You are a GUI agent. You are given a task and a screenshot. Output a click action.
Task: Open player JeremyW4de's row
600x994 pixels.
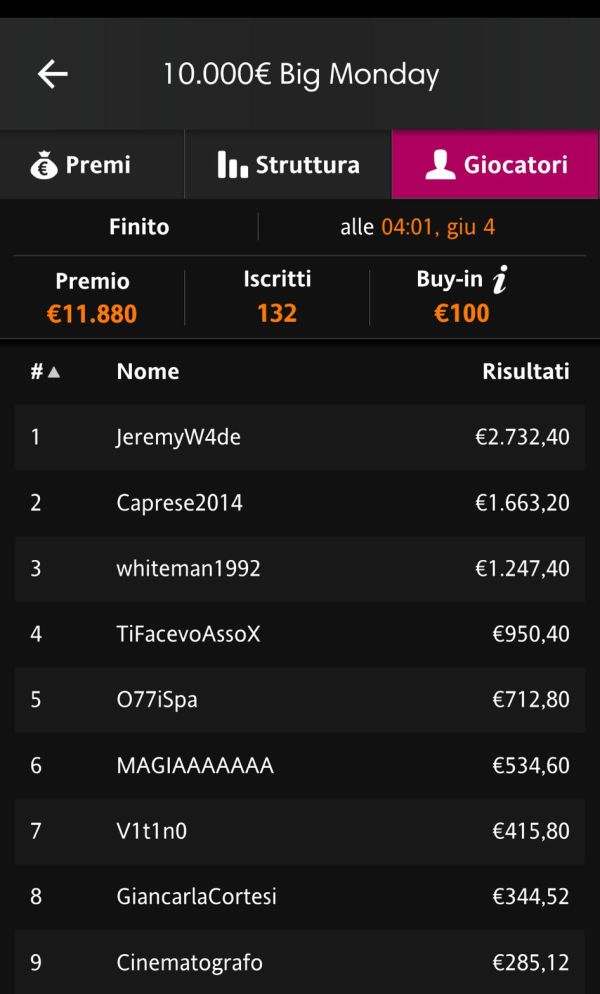click(x=299, y=437)
